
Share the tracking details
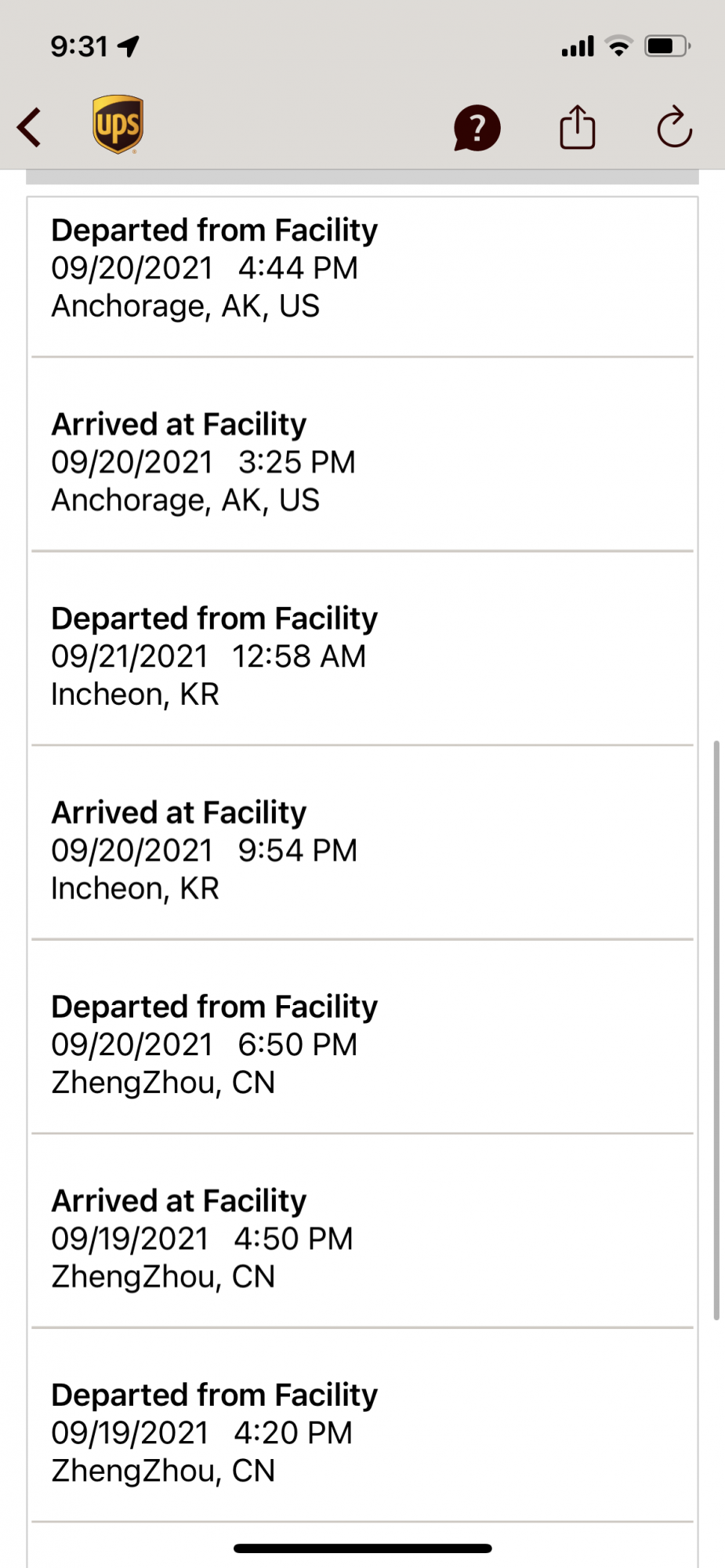[x=578, y=127]
